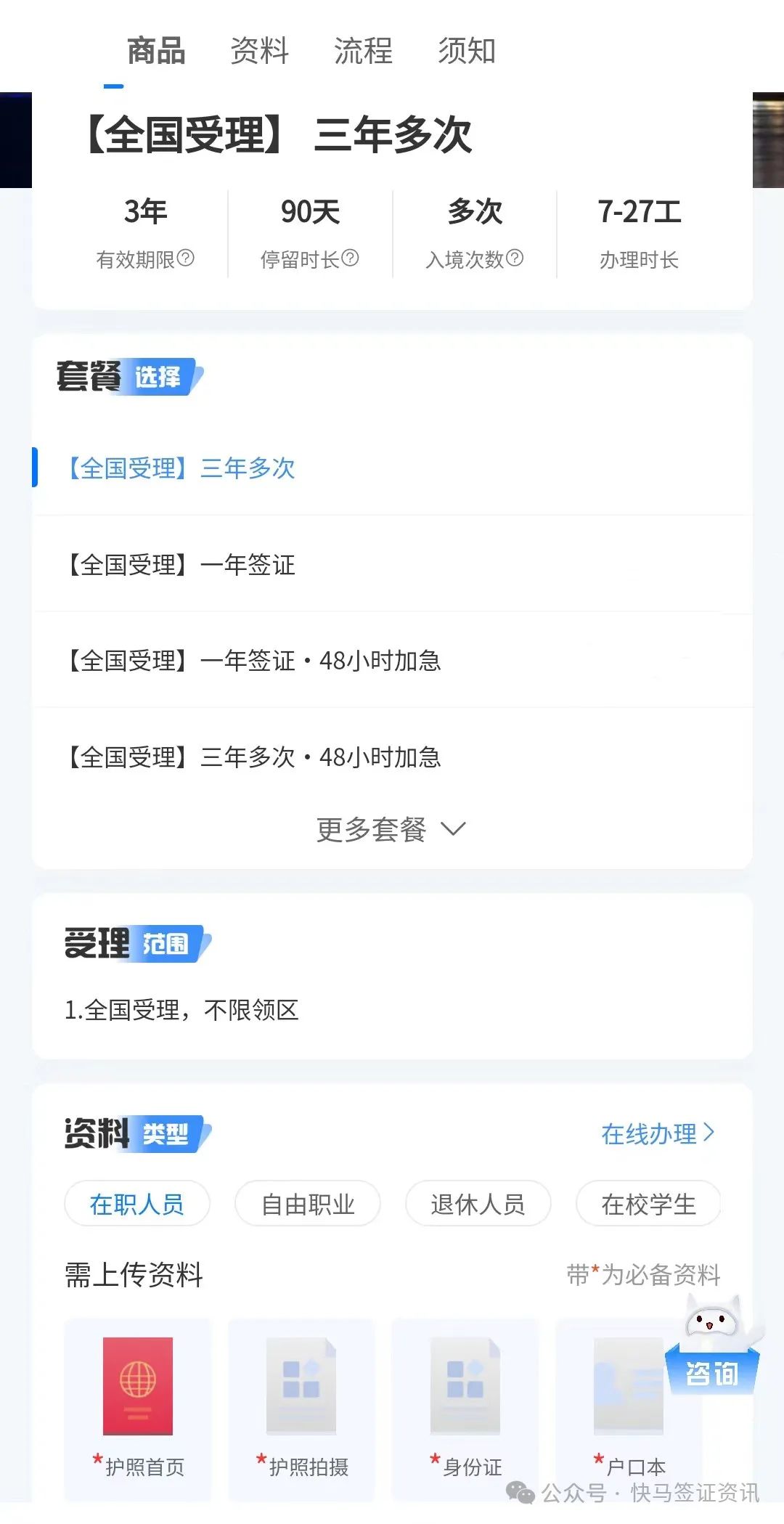784x1524 pixels.
Task: Select the 在职人员 applicant type
Action: click(x=137, y=1204)
